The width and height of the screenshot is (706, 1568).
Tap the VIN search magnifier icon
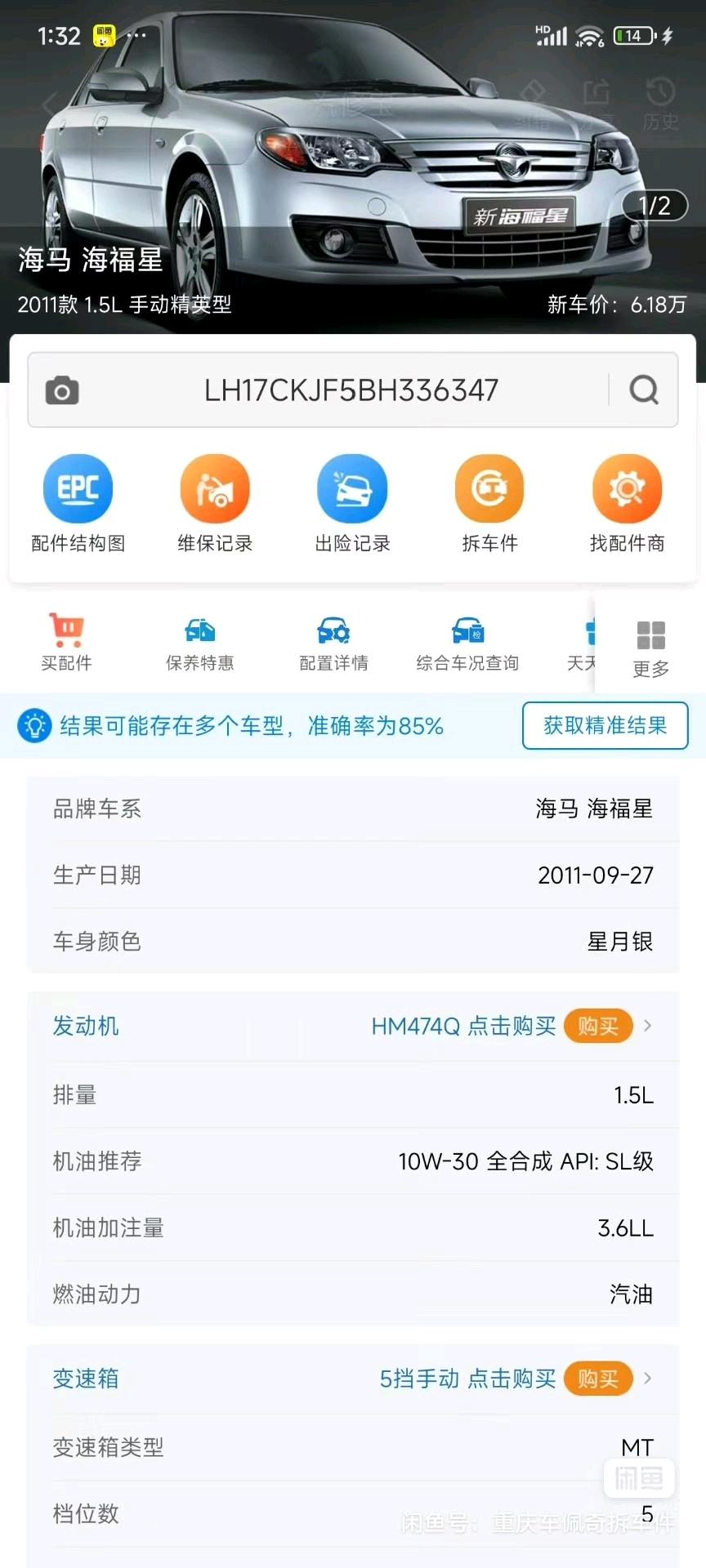pyautogui.click(x=644, y=390)
